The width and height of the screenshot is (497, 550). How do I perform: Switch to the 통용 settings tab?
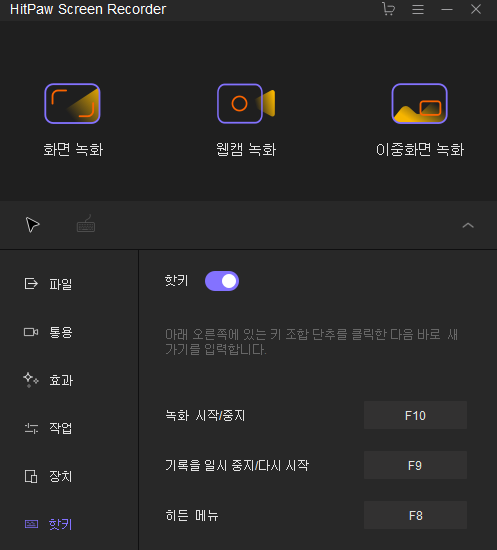click(48, 332)
